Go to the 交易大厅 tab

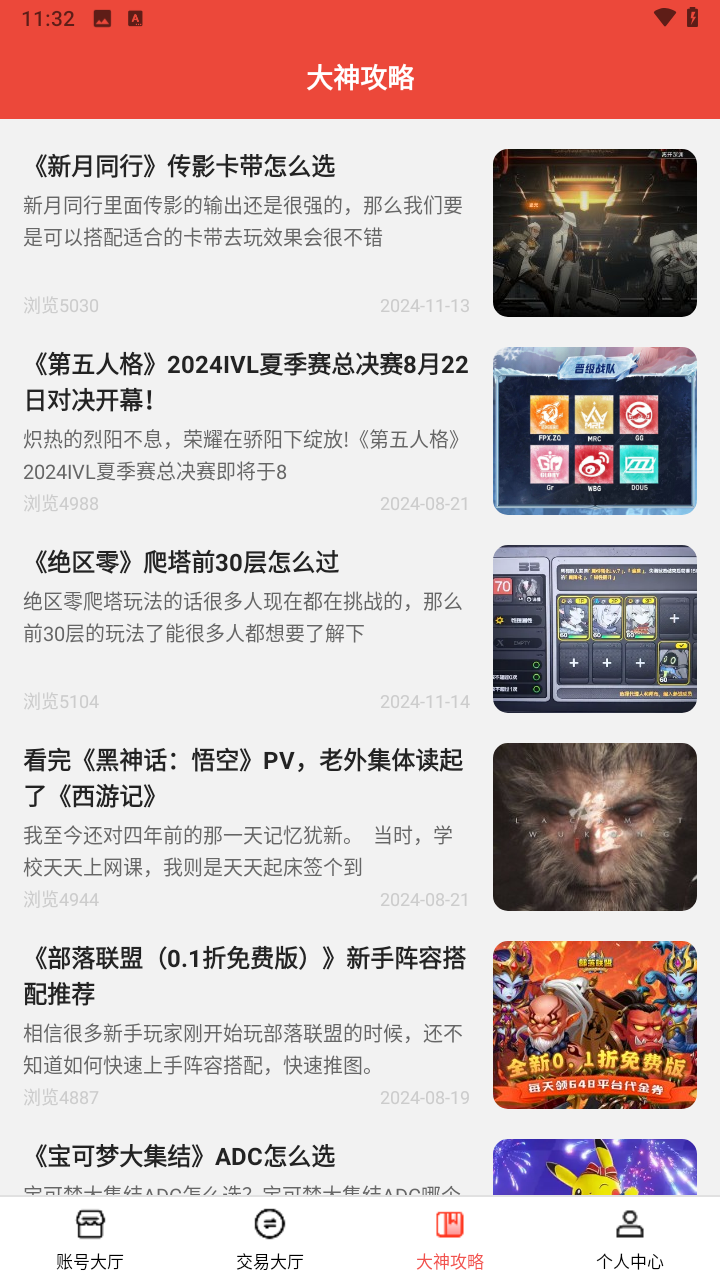[x=270, y=1238]
